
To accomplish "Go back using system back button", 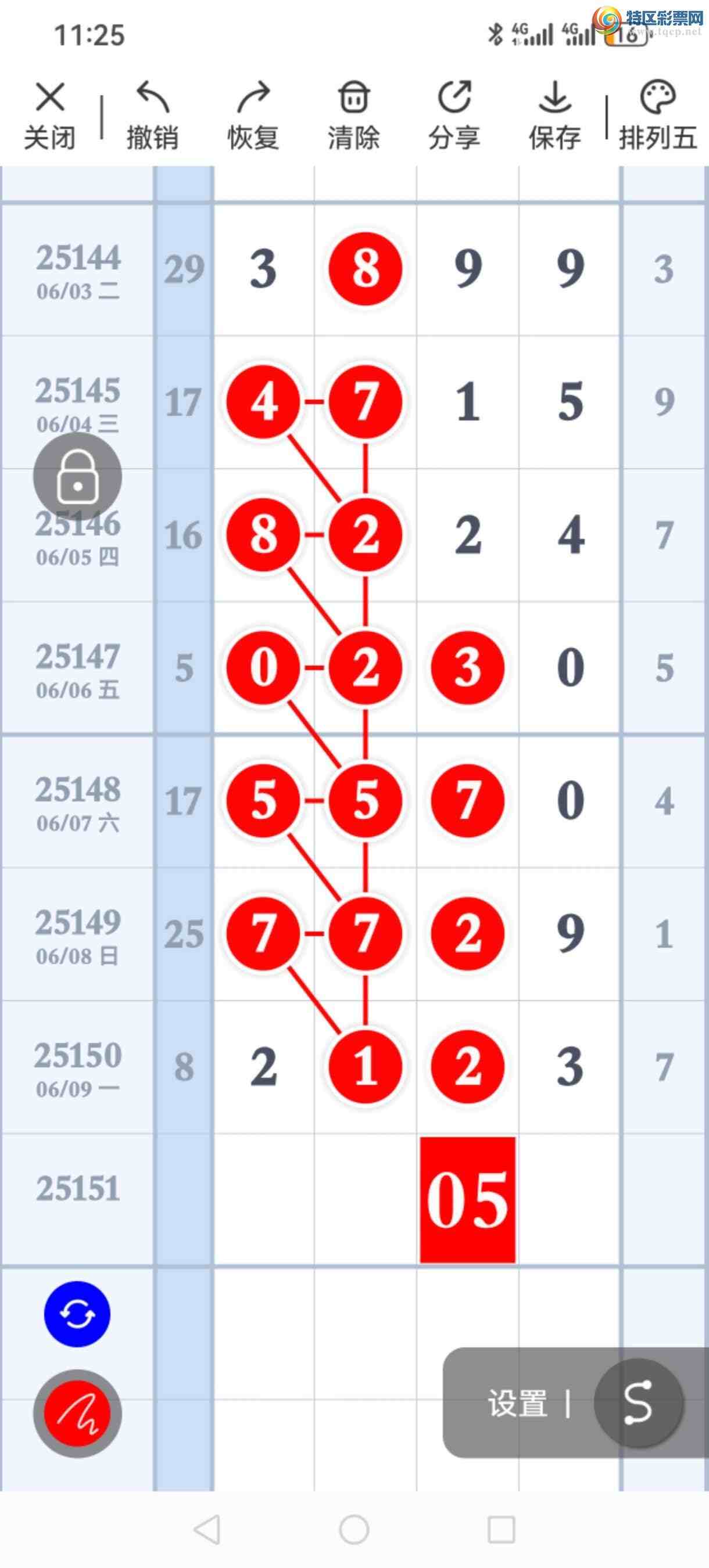I will [x=207, y=1529].
